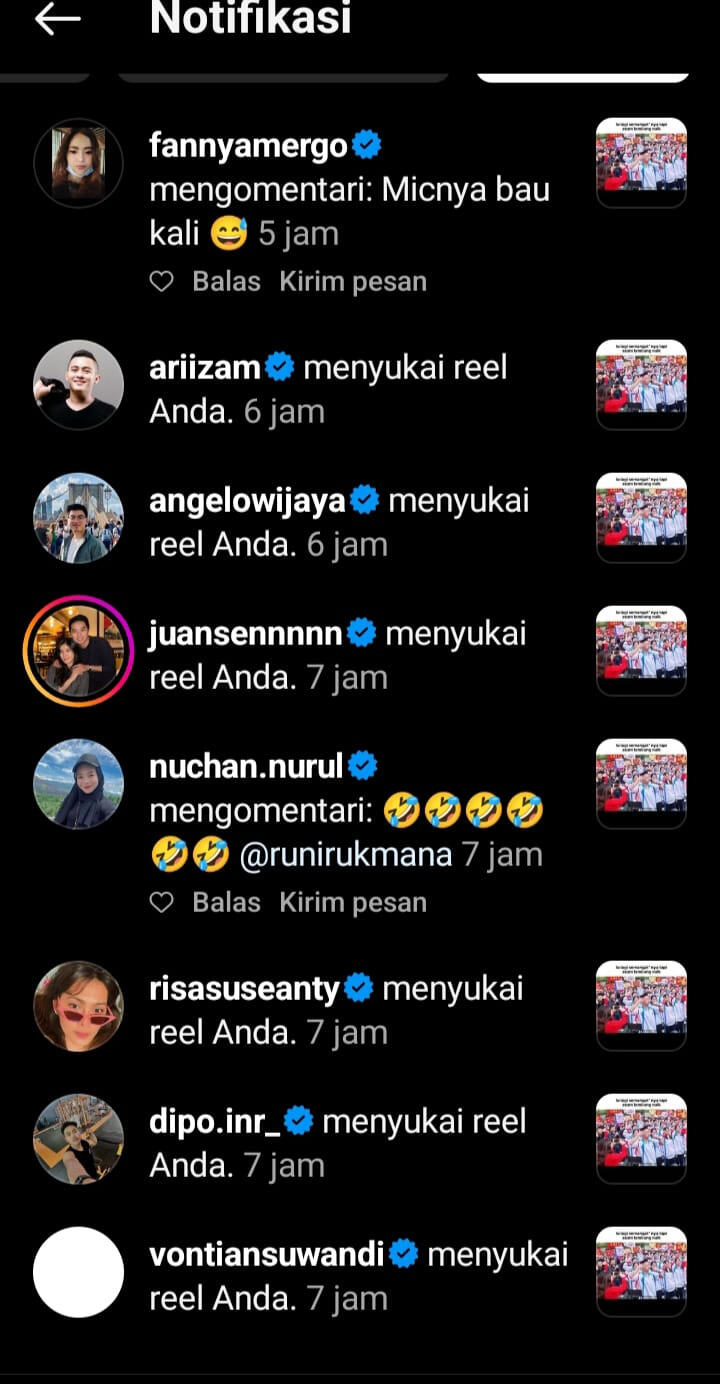The height and width of the screenshot is (1384, 720).
Task: Open reel thumbnail next to ariizam's like
Action: 641,385
